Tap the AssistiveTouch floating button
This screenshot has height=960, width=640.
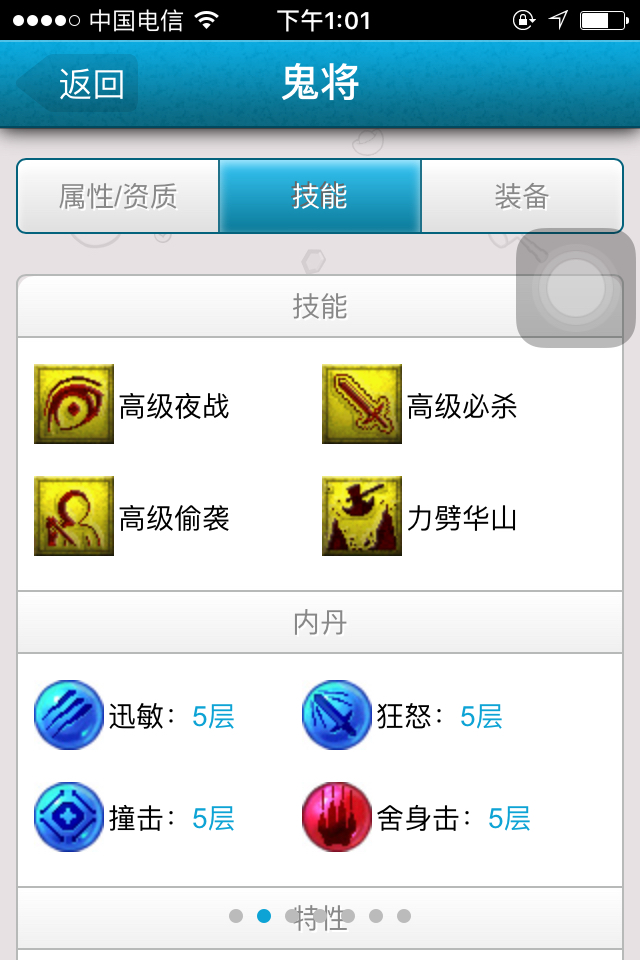[x=575, y=289]
